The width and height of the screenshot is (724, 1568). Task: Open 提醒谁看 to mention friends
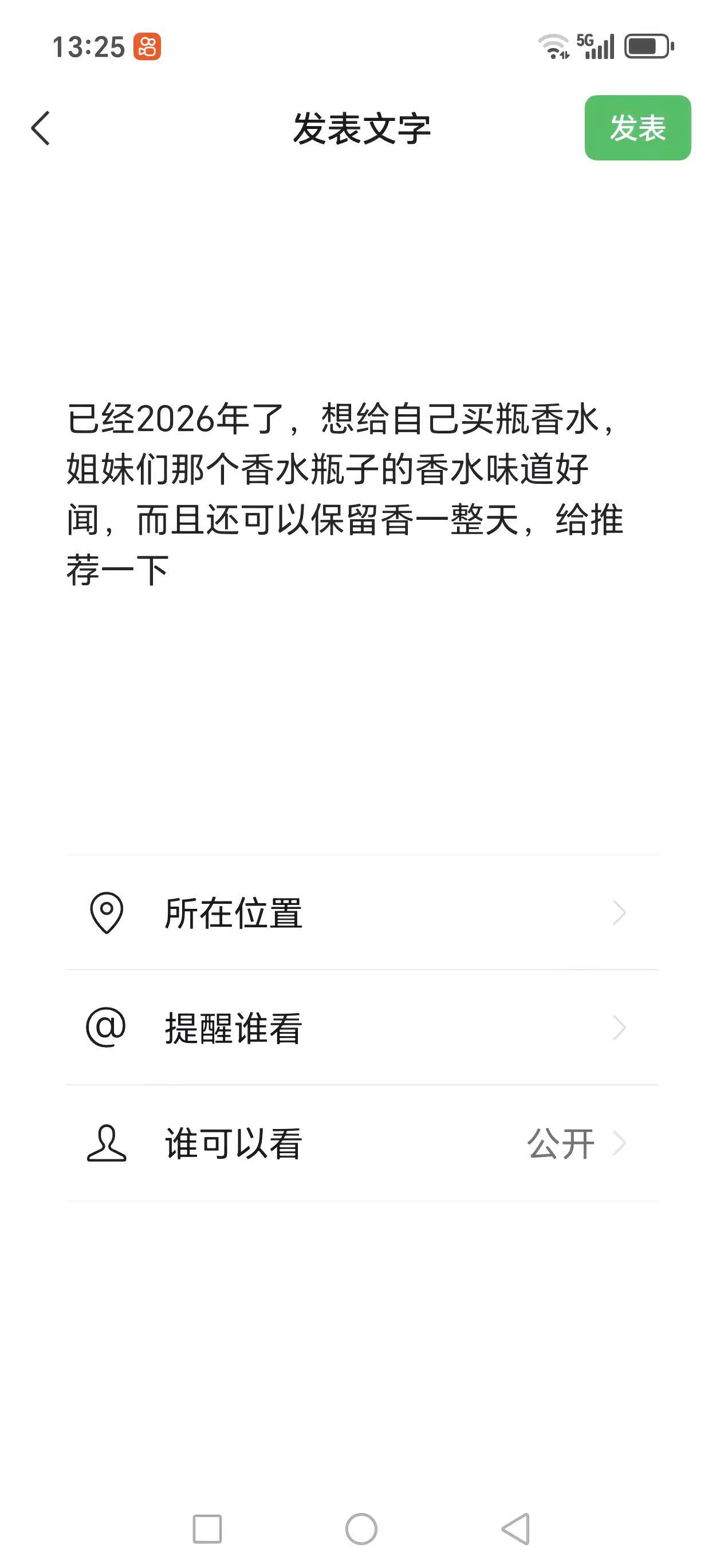point(233,1028)
